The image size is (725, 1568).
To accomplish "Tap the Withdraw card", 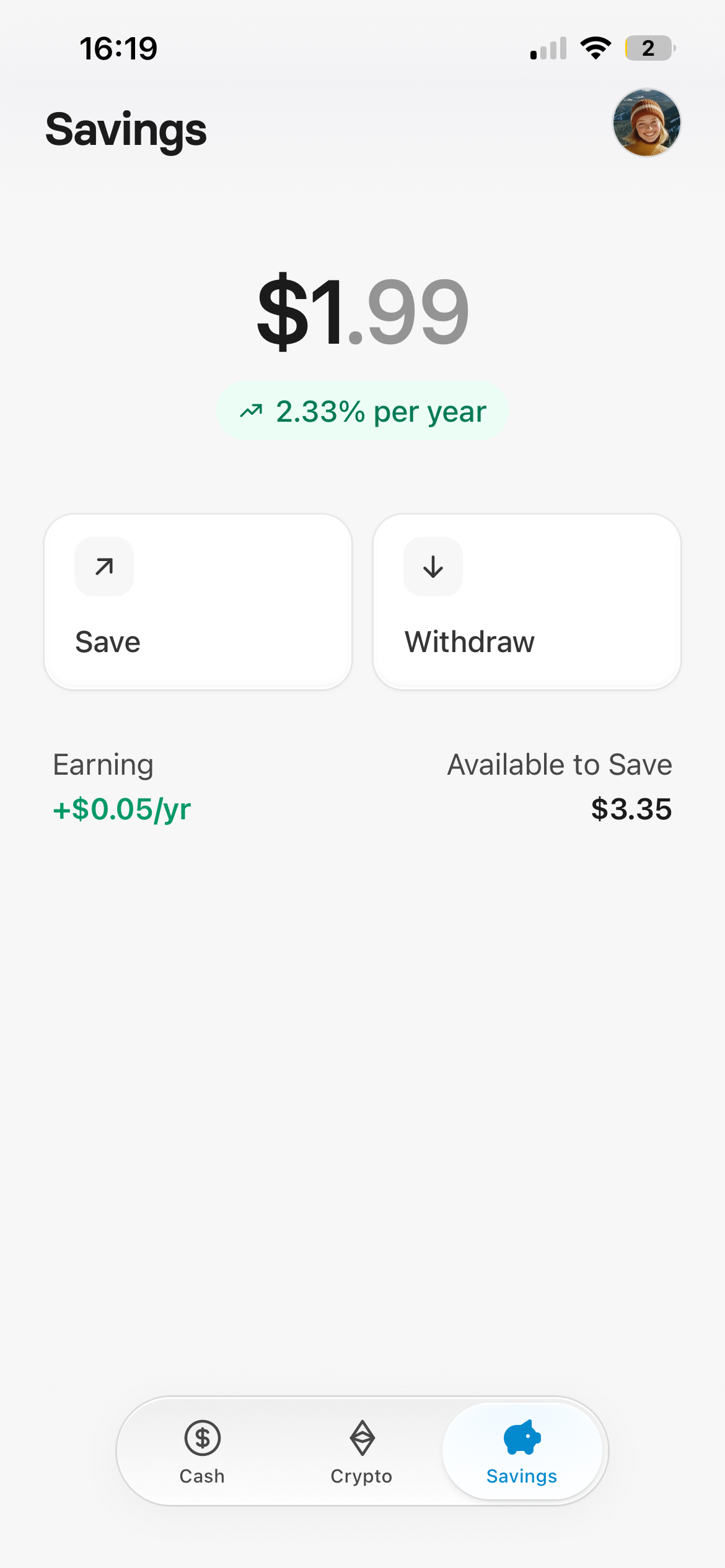I will [x=527, y=601].
